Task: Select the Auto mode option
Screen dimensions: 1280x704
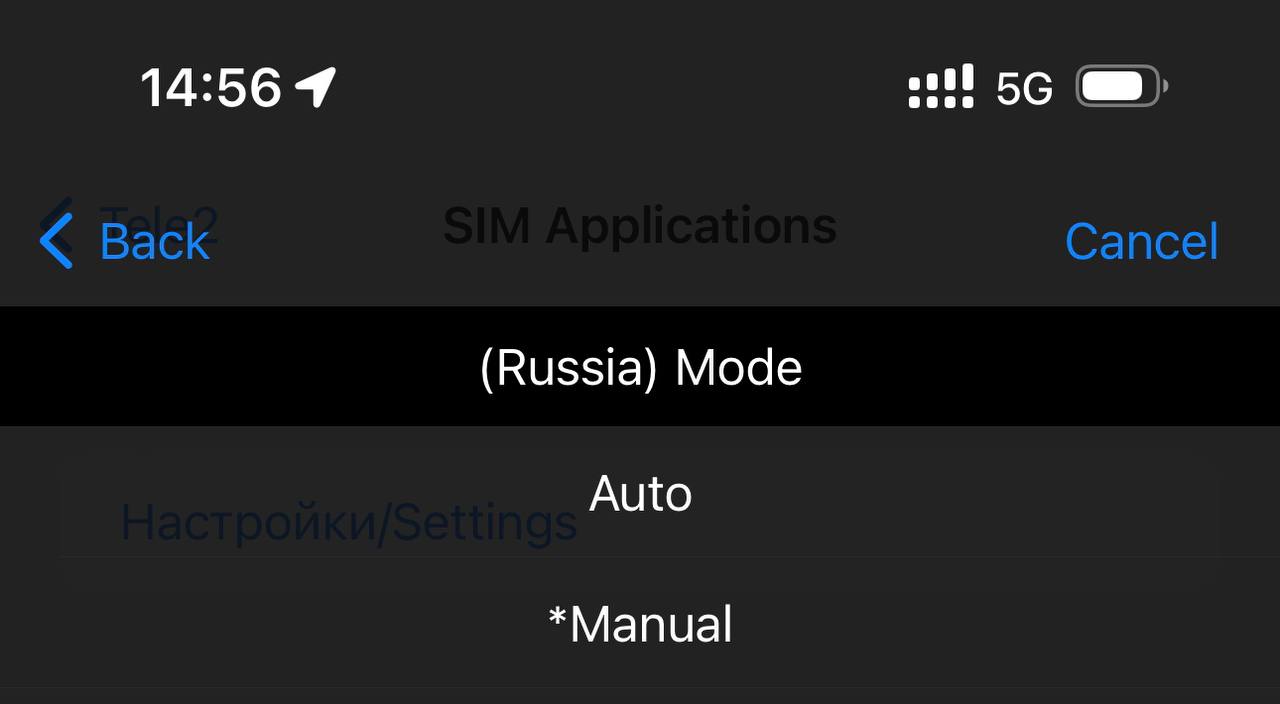Action: (640, 494)
